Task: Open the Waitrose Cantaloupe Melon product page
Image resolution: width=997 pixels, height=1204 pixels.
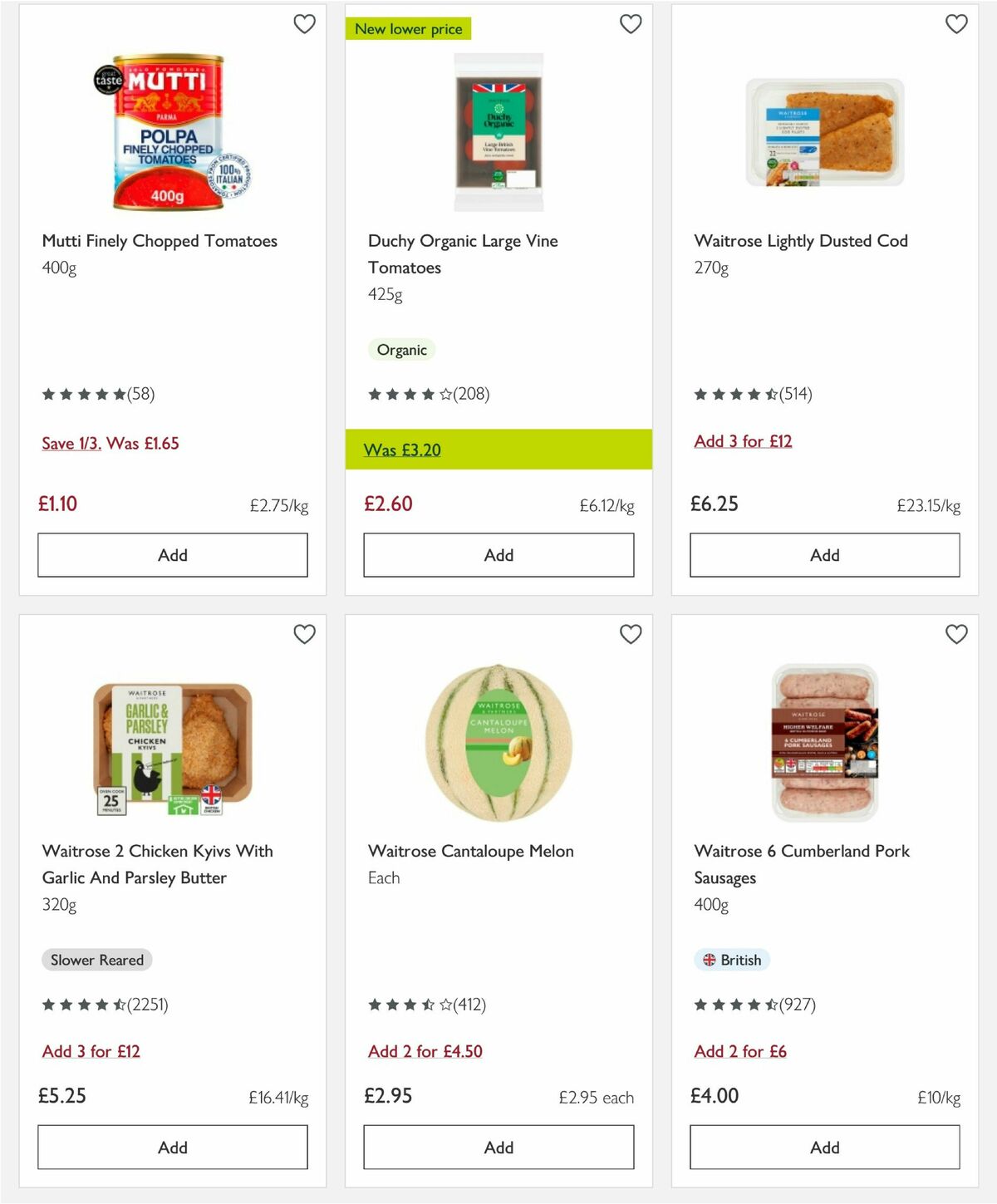Action: 470,851
